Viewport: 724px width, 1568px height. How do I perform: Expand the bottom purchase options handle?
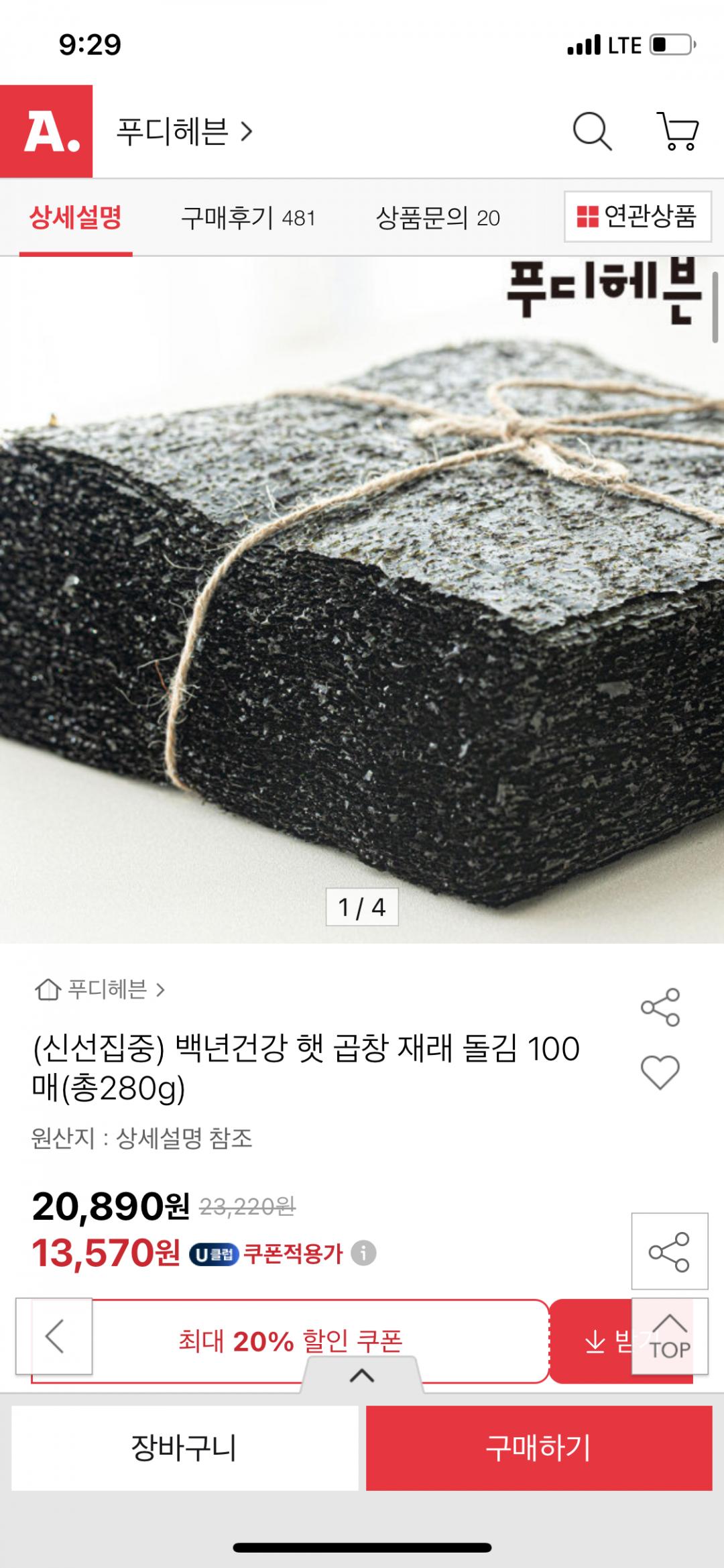click(362, 1376)
